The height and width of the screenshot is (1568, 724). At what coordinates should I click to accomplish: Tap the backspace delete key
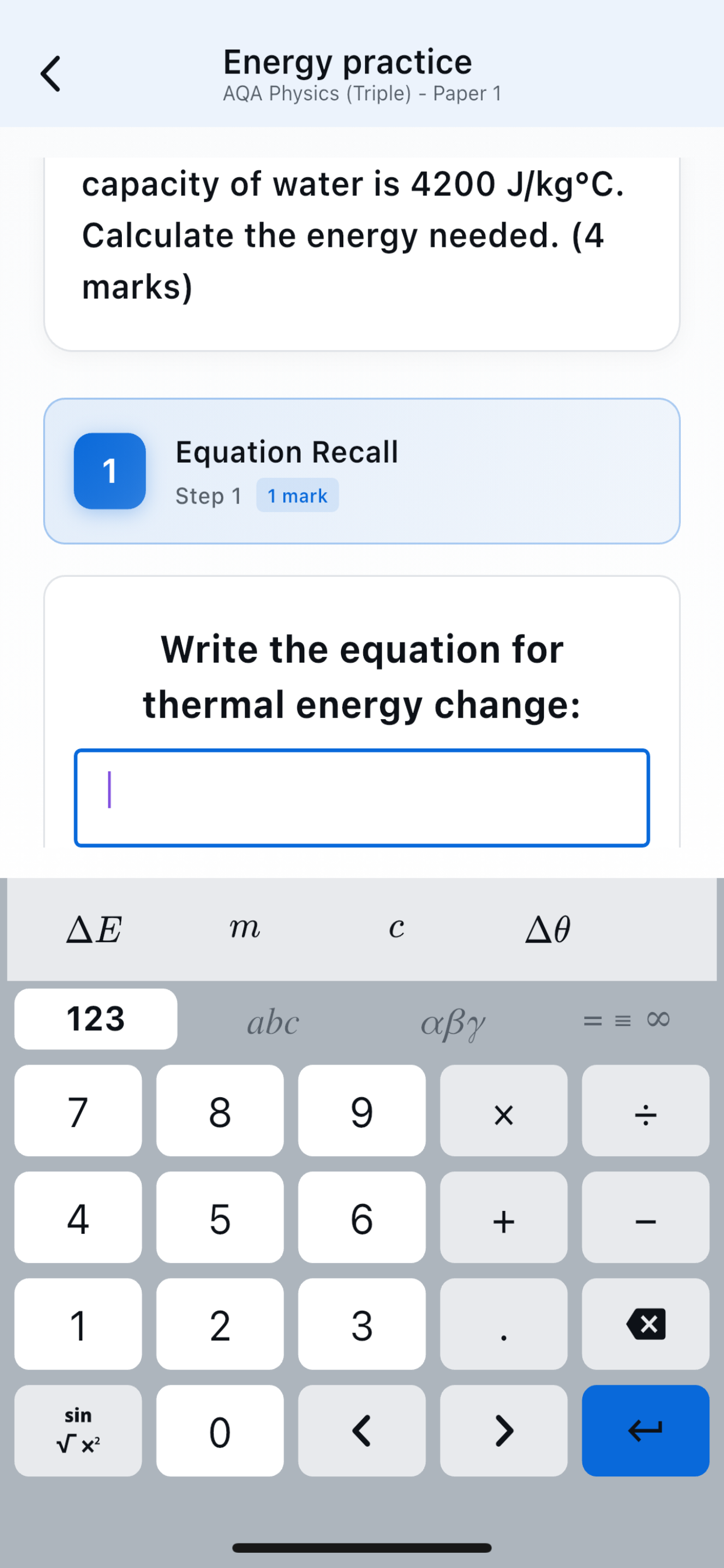pos(645,1325)
